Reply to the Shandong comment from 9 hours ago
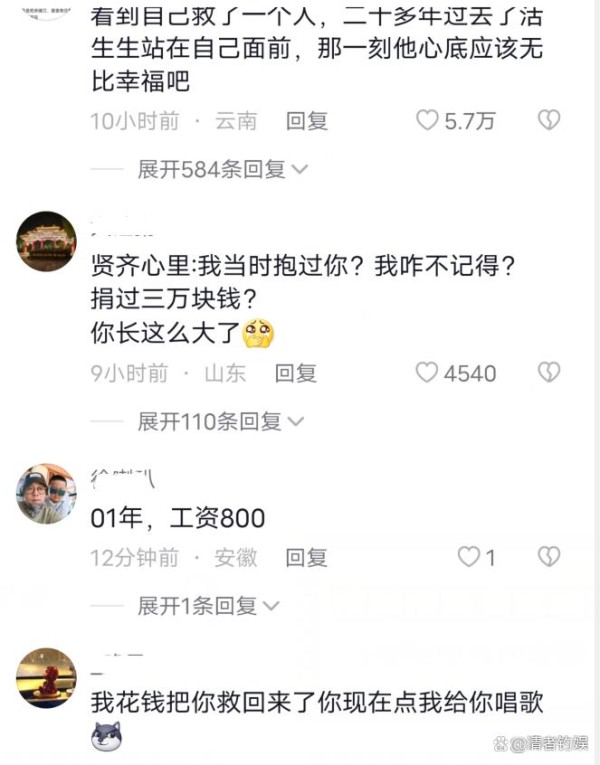The height and width of the screenshot is (765, 600). click(x=296, y=373)
